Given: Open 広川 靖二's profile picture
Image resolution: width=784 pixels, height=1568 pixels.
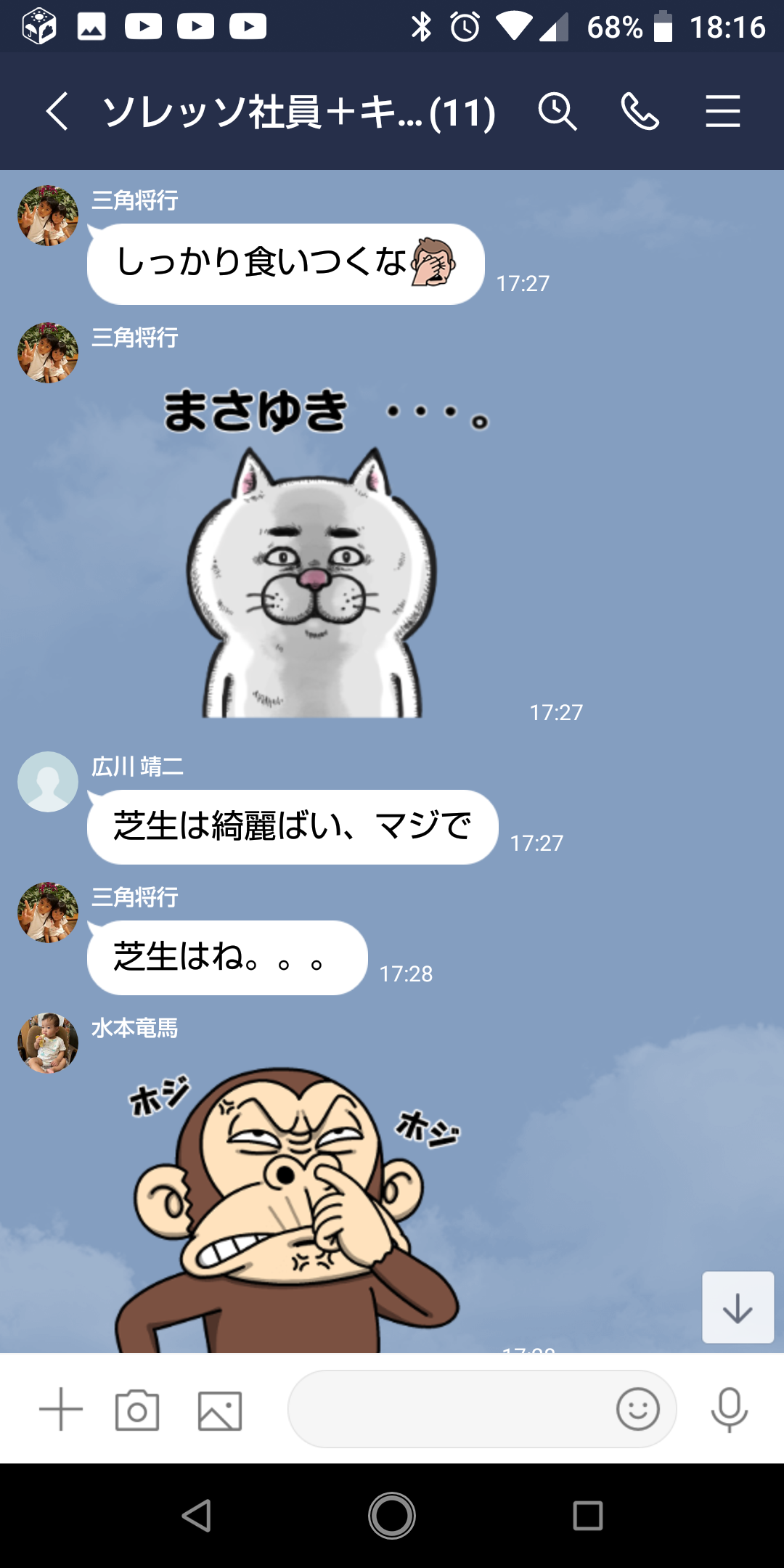Looking at the screenshot, I should click(48, 782).
